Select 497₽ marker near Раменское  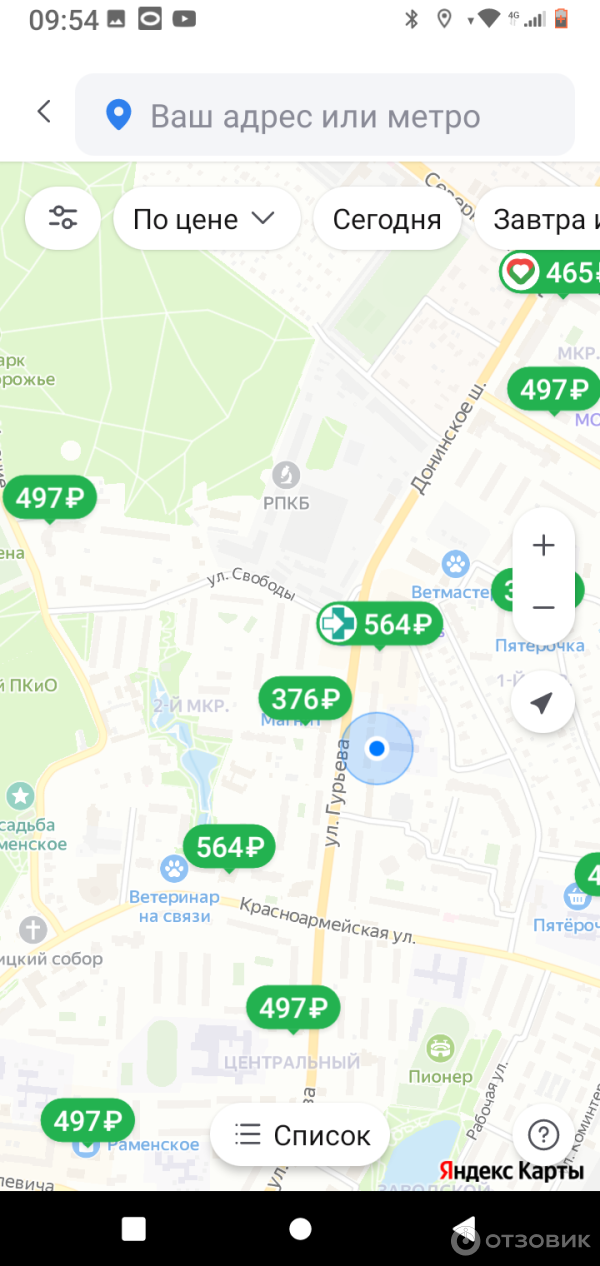87,1121
